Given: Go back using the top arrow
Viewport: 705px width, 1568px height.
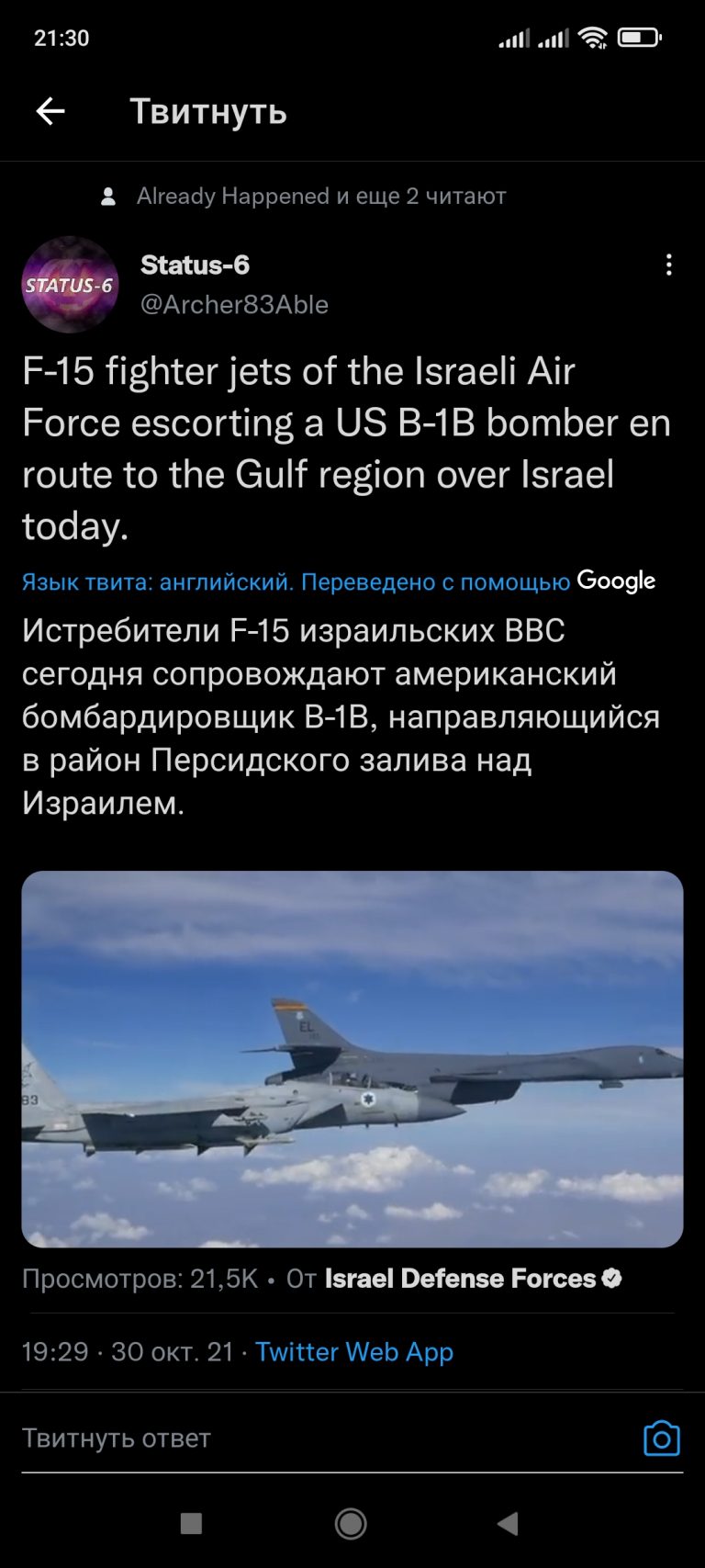Looking at the screenshot, I should [50, 111].
